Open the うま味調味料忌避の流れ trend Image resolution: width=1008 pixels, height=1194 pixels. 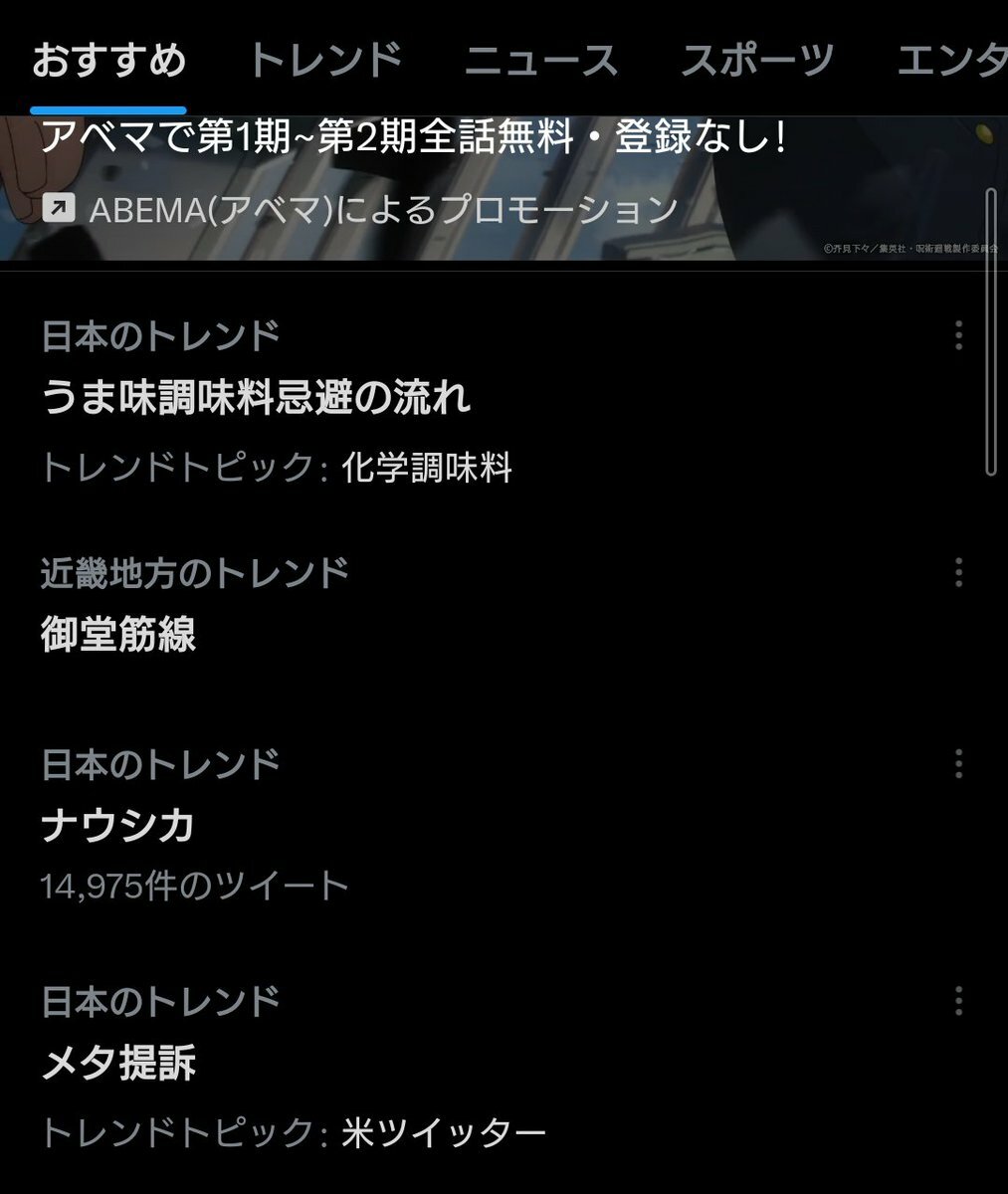256,398
